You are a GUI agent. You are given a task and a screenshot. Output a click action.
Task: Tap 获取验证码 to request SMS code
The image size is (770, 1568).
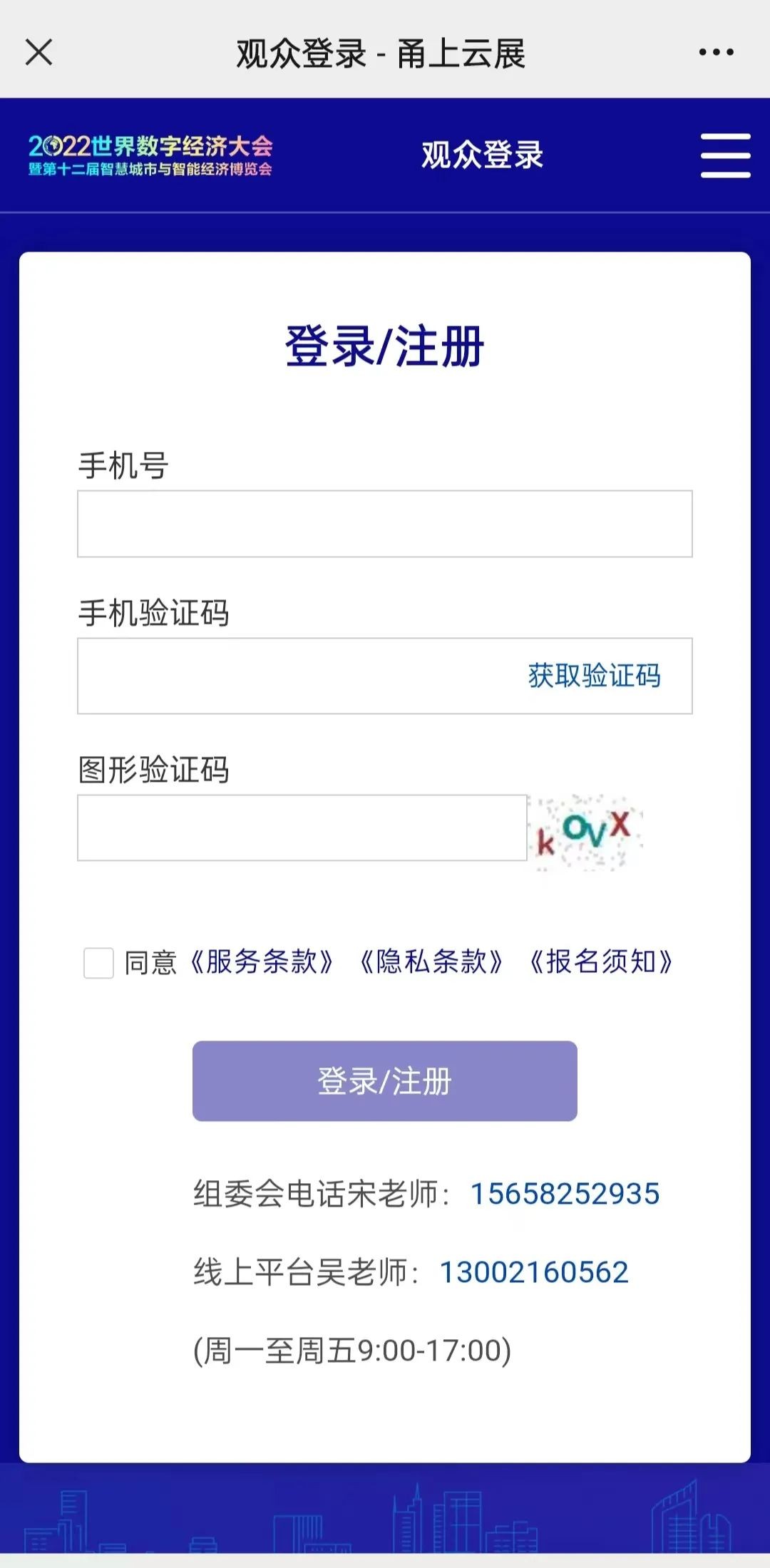(594, 676)
